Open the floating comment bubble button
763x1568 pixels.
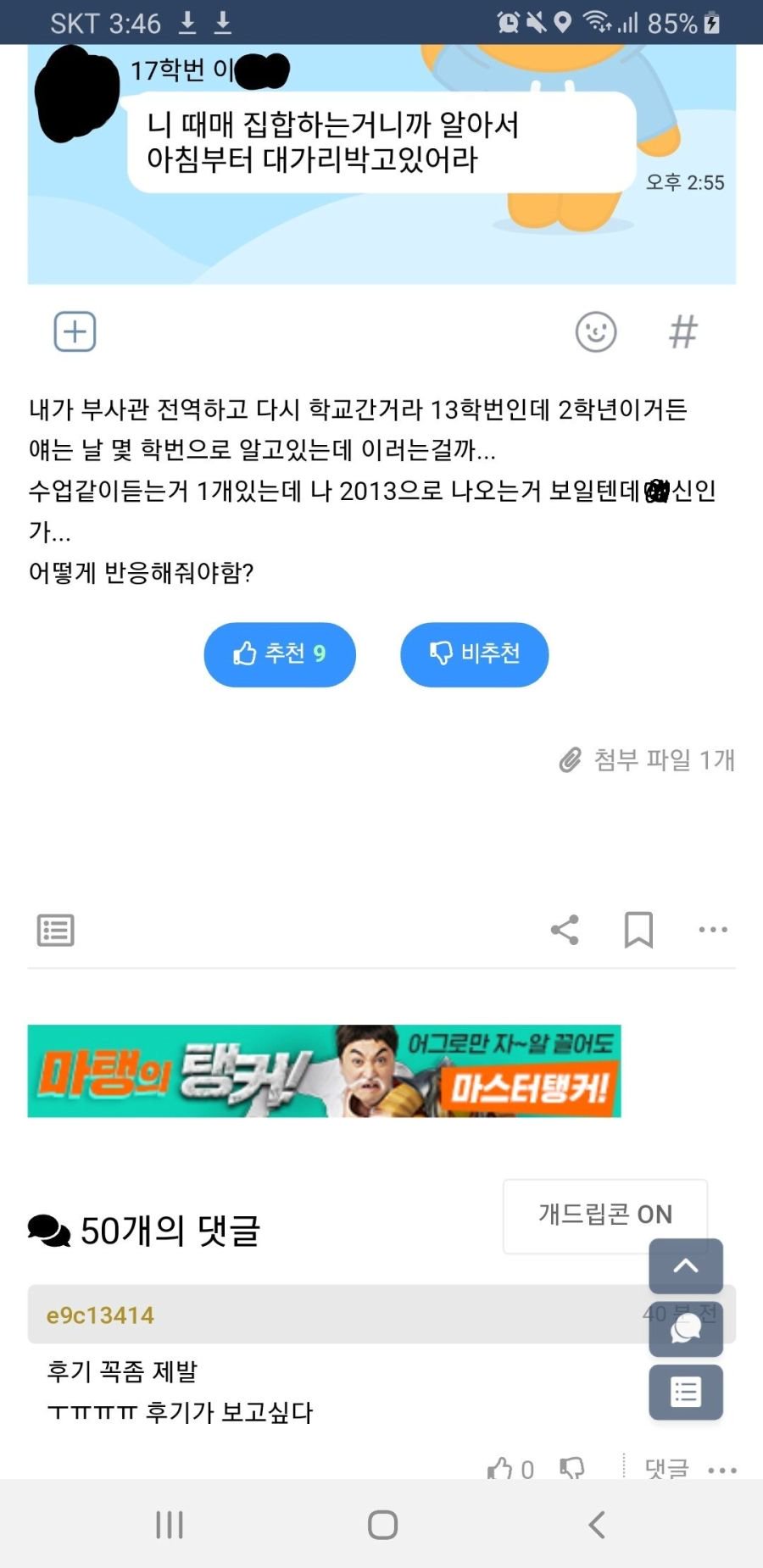[686, 1329]
